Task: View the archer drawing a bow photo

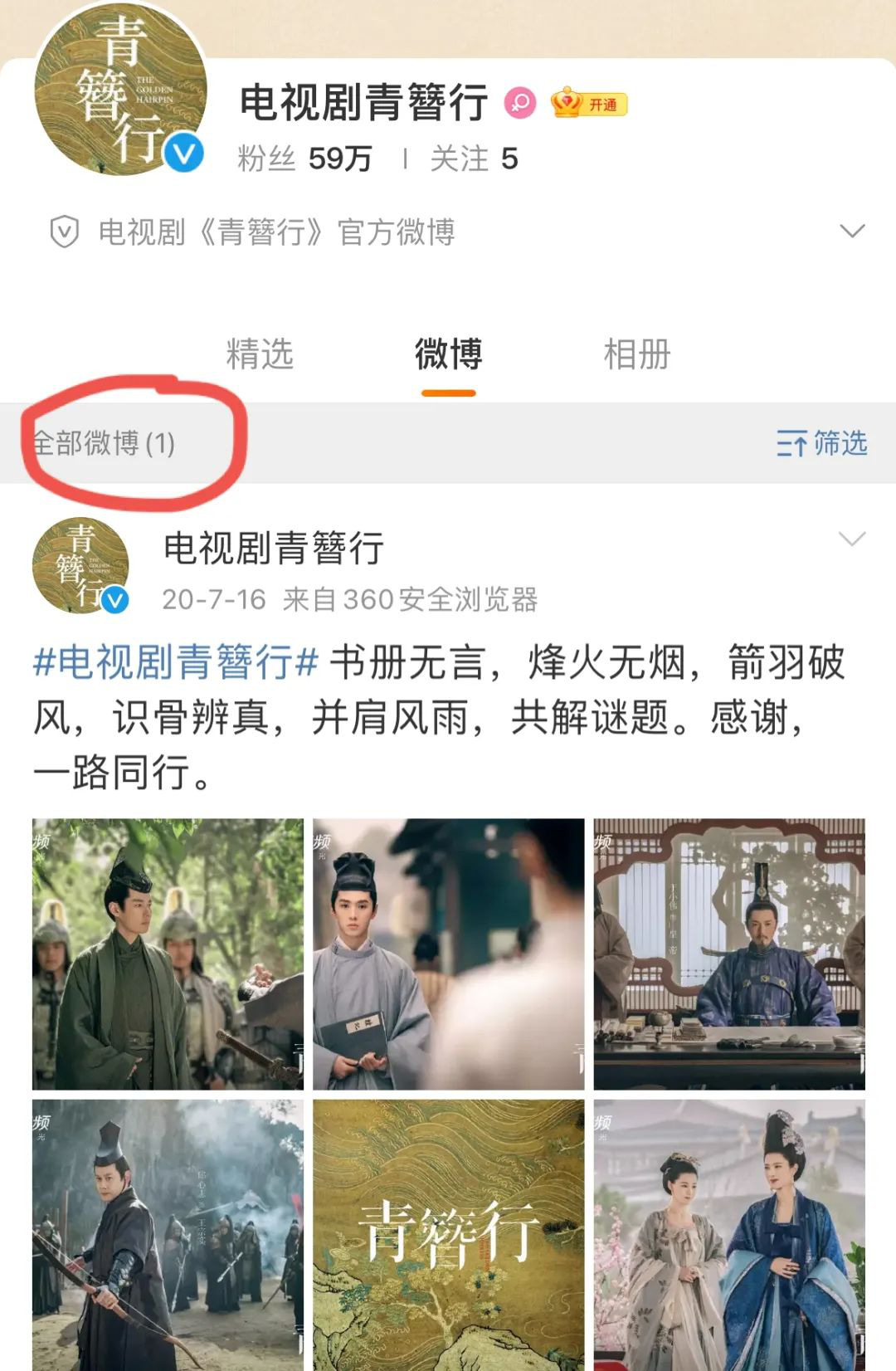Action: tap(168, 1234)
